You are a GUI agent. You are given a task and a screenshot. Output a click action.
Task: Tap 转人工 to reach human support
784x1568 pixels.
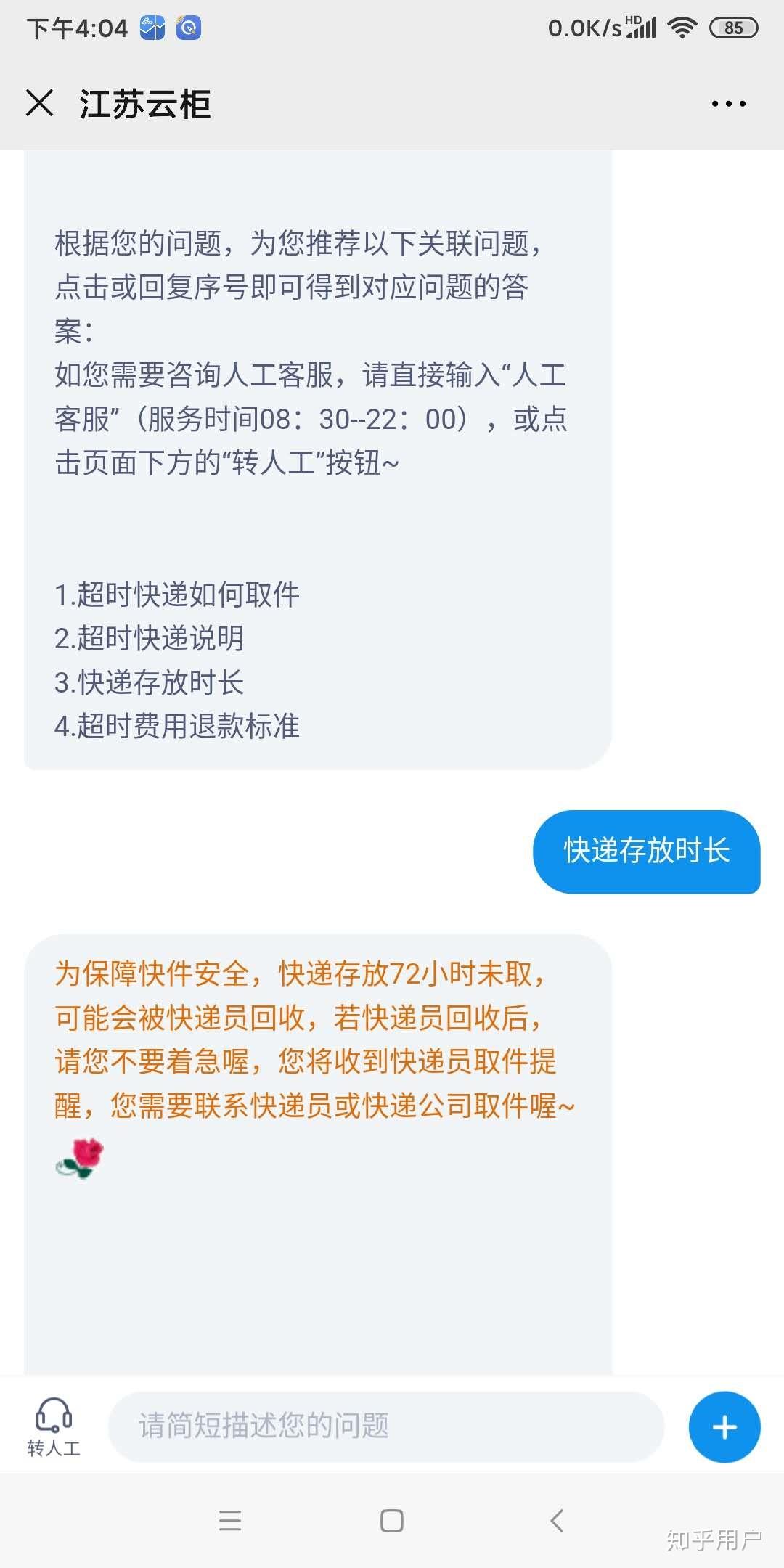point(54,1426)
